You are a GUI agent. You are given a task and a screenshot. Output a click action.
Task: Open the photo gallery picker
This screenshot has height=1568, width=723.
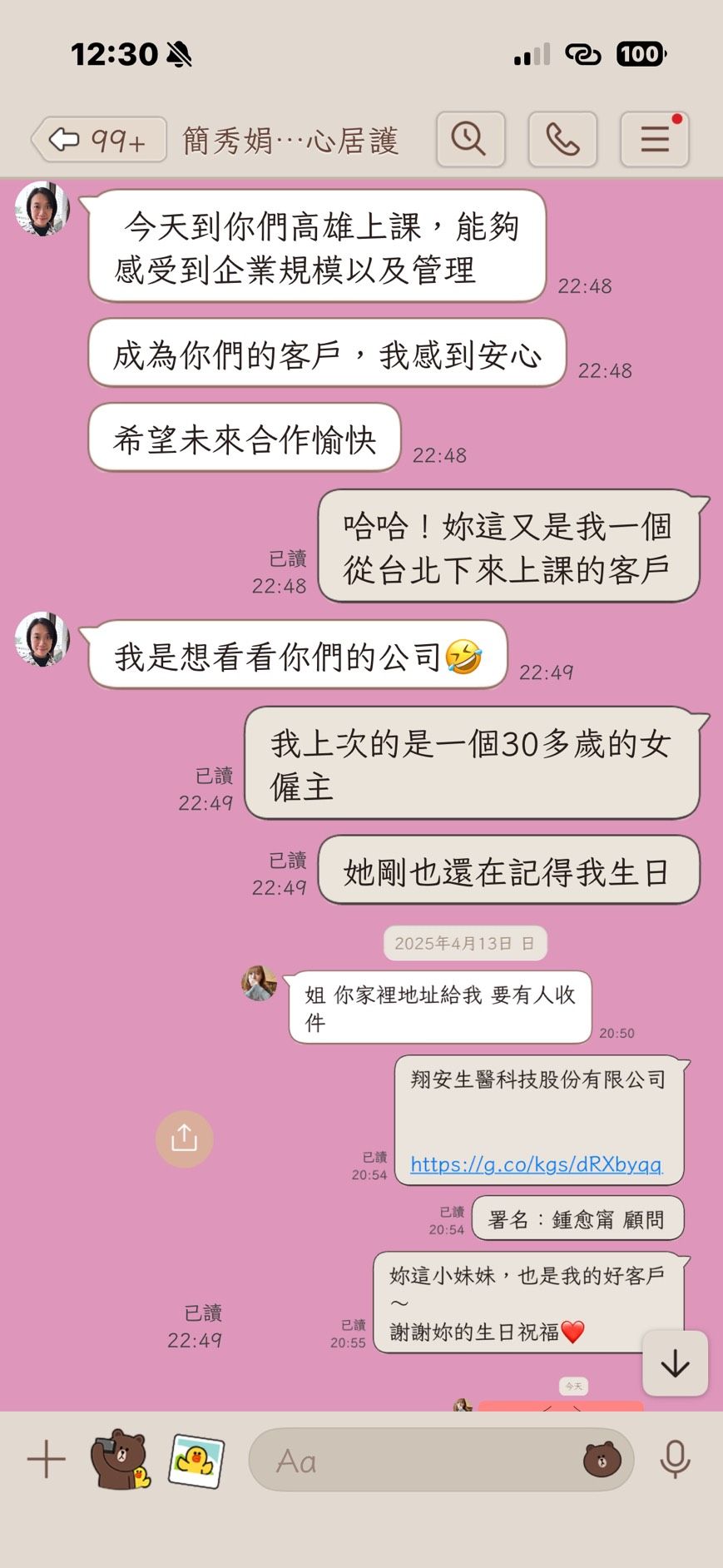pyautogui.click(x=196, y=1460)
